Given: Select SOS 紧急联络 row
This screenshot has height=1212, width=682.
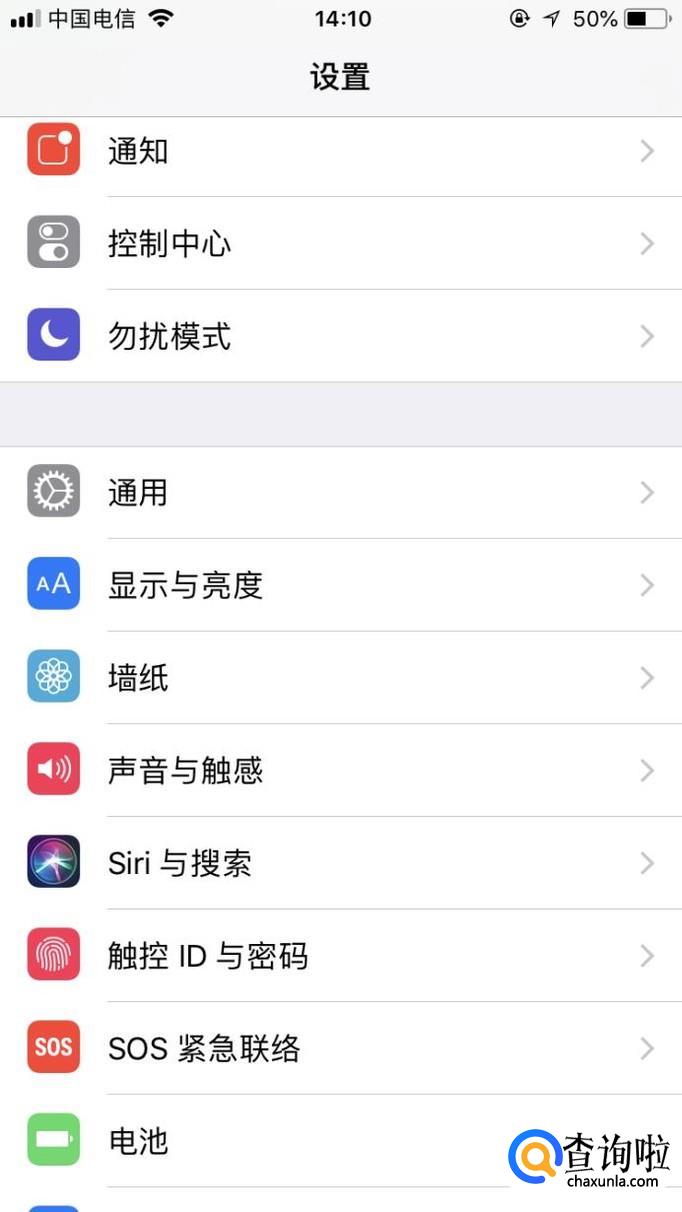Looking at the screenshot, I should point(340,1048).
